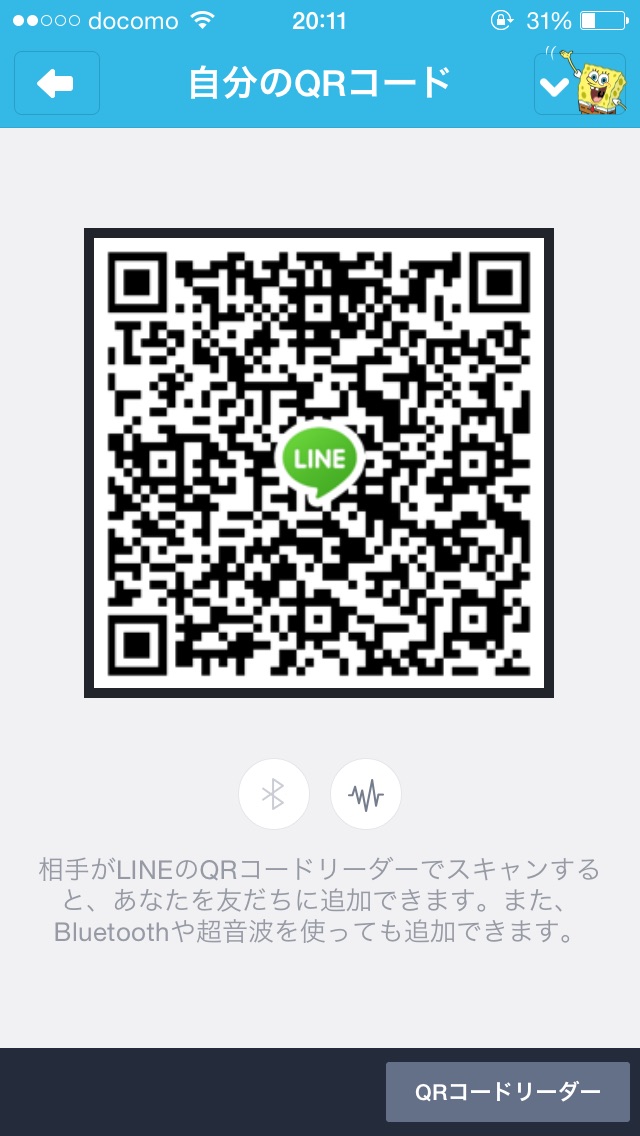640x1136 pixels.
Task: Open the QRコードリーダー button
Action: click(x=507, y=1091)
